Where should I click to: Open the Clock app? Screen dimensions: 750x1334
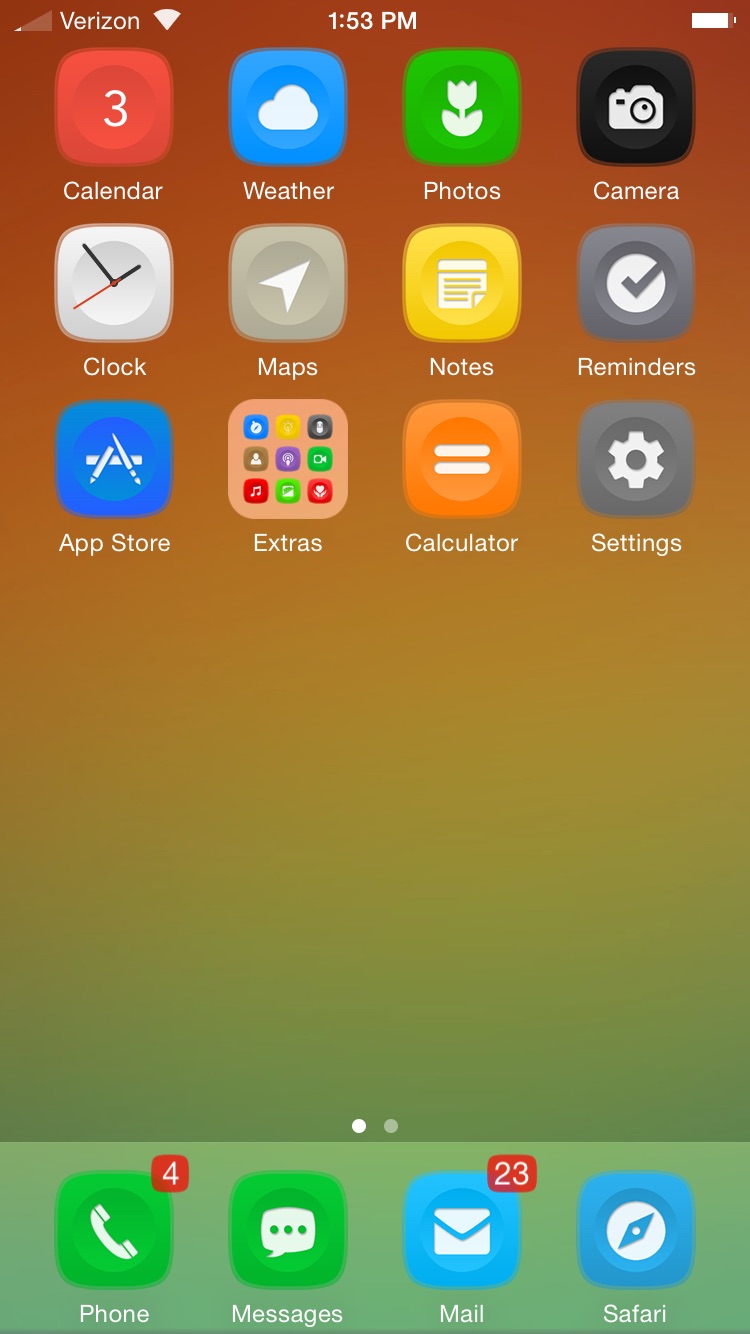pos(114,283)
